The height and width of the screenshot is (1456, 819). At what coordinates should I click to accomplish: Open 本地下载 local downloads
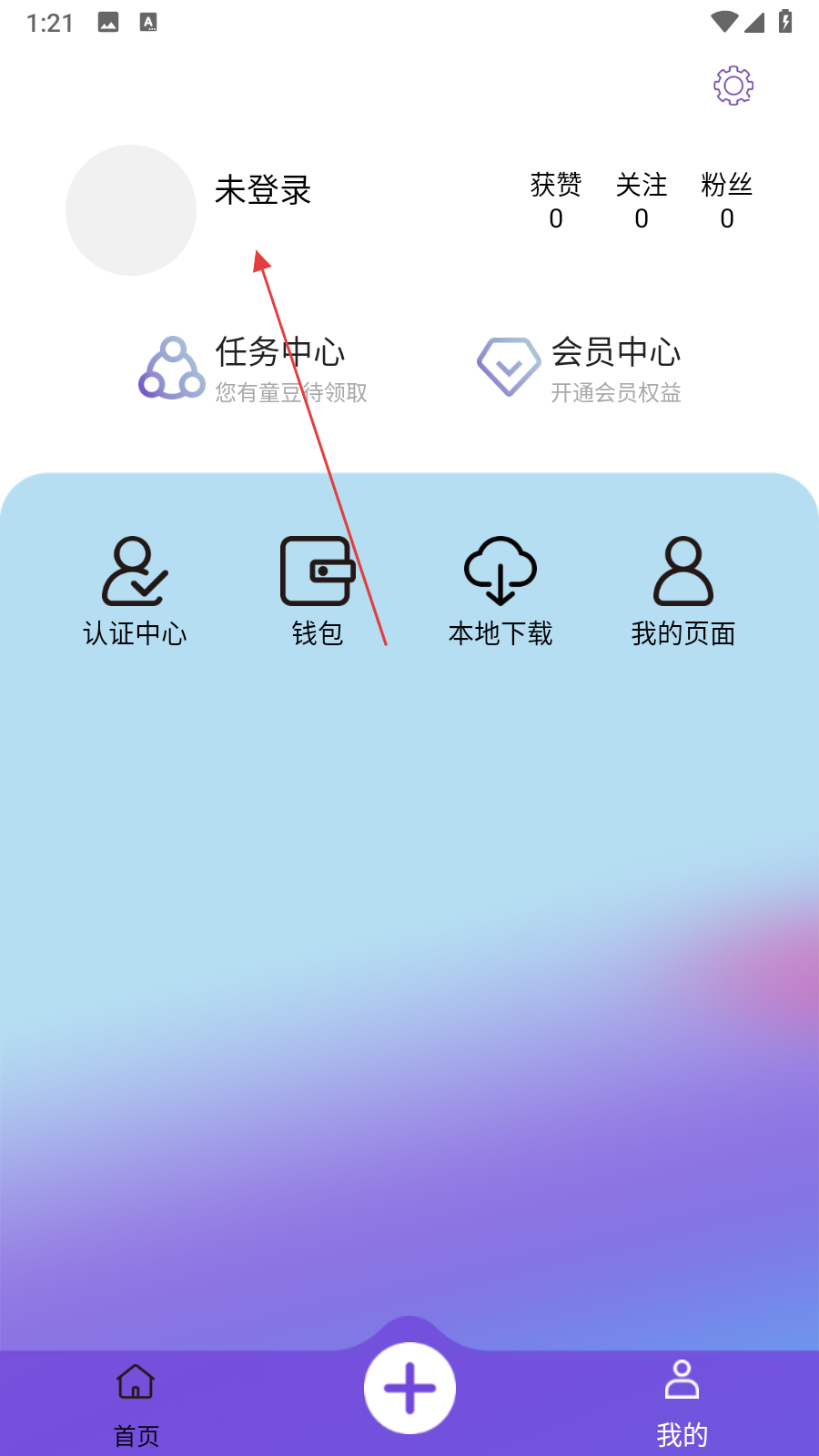point(500,591)
